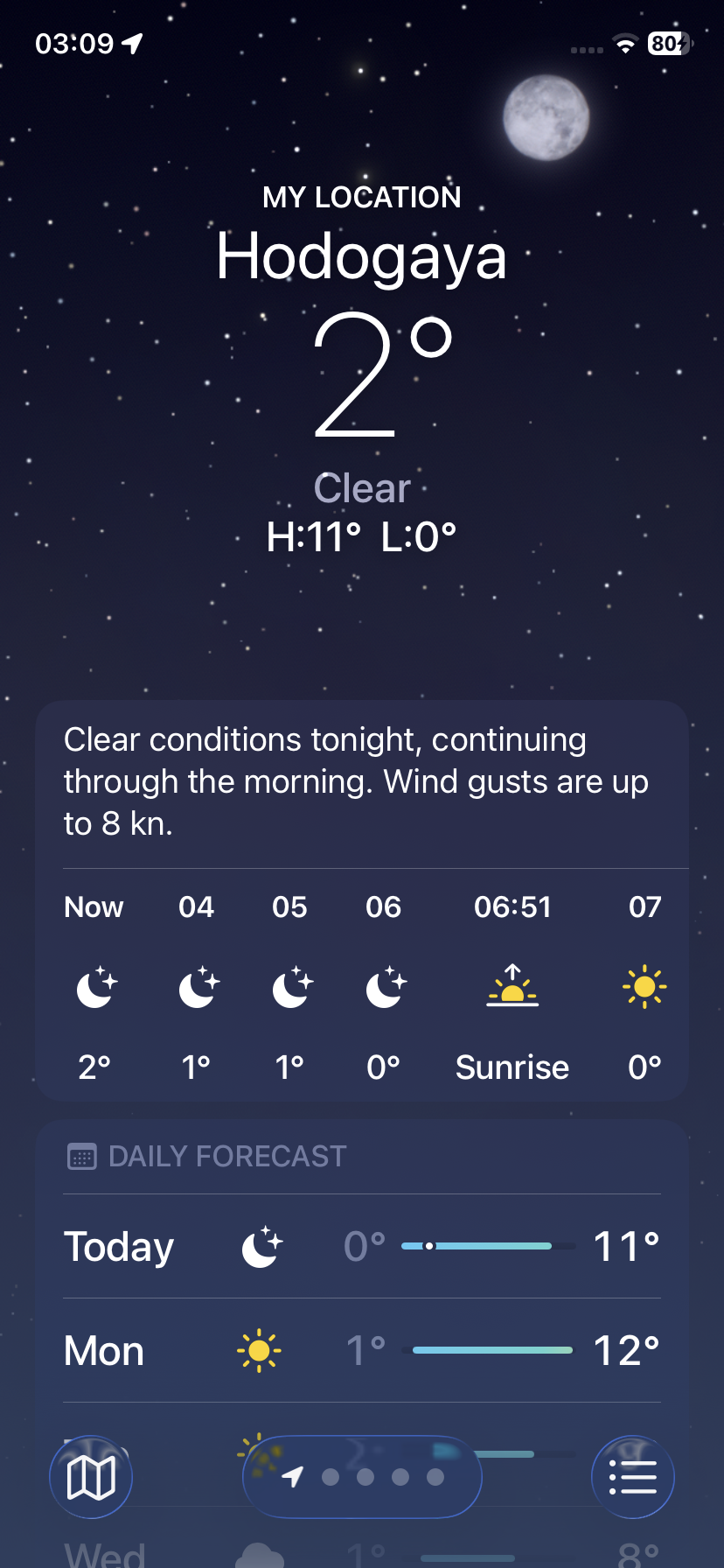724x1568 pixels.
Task: Open Today's daily forecast row
Action: [362, 1246]
